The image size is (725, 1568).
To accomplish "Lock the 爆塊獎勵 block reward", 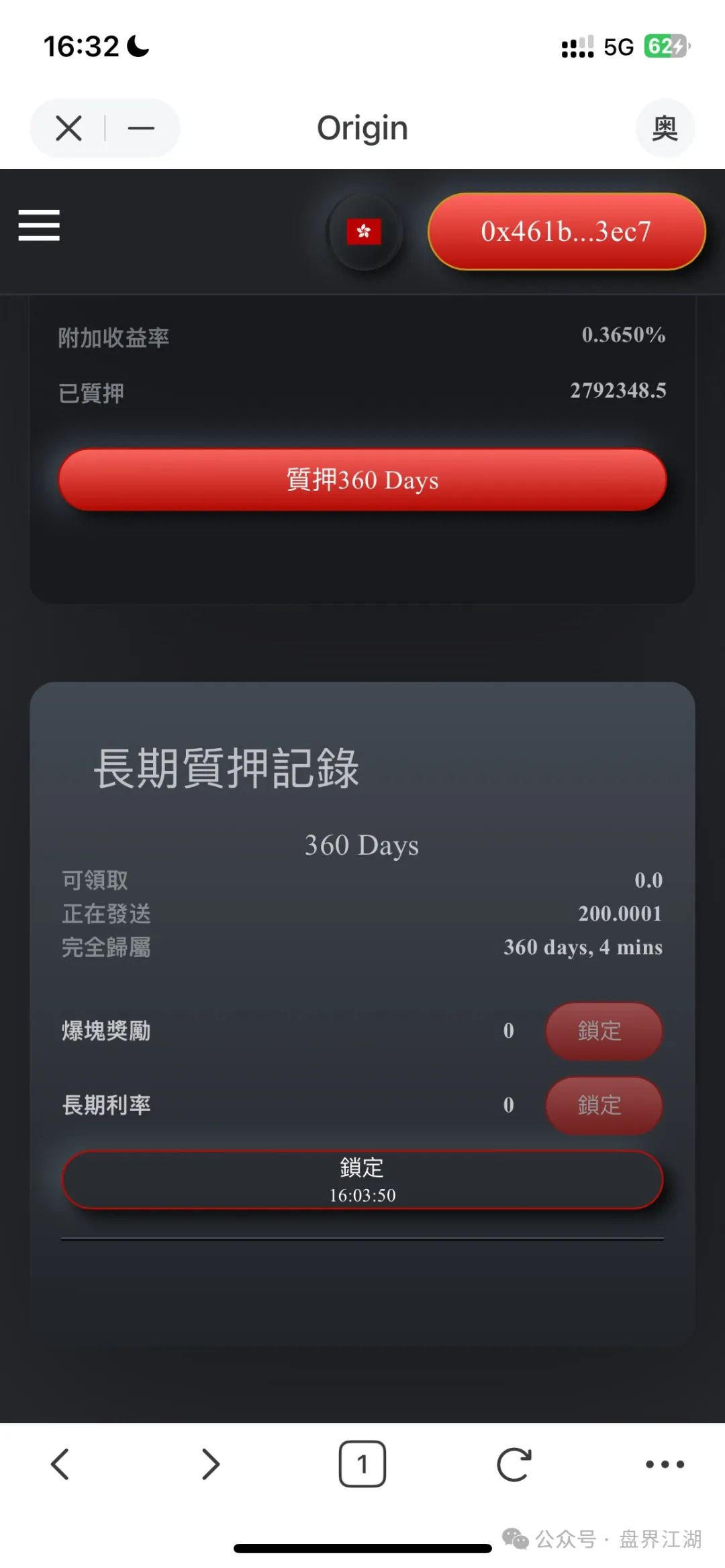I will (x=602, y=1032).
